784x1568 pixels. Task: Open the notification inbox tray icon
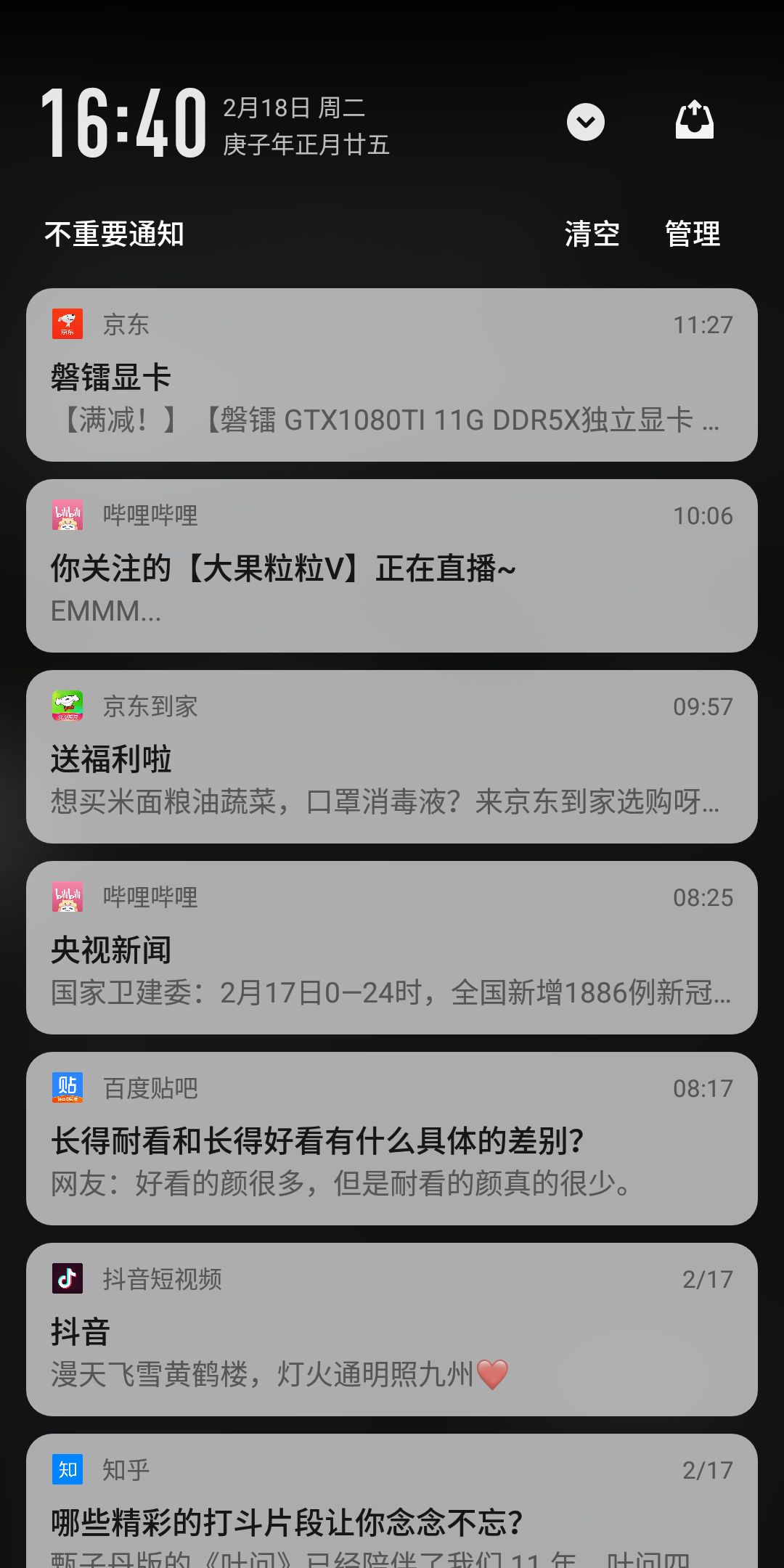[695, 120]
